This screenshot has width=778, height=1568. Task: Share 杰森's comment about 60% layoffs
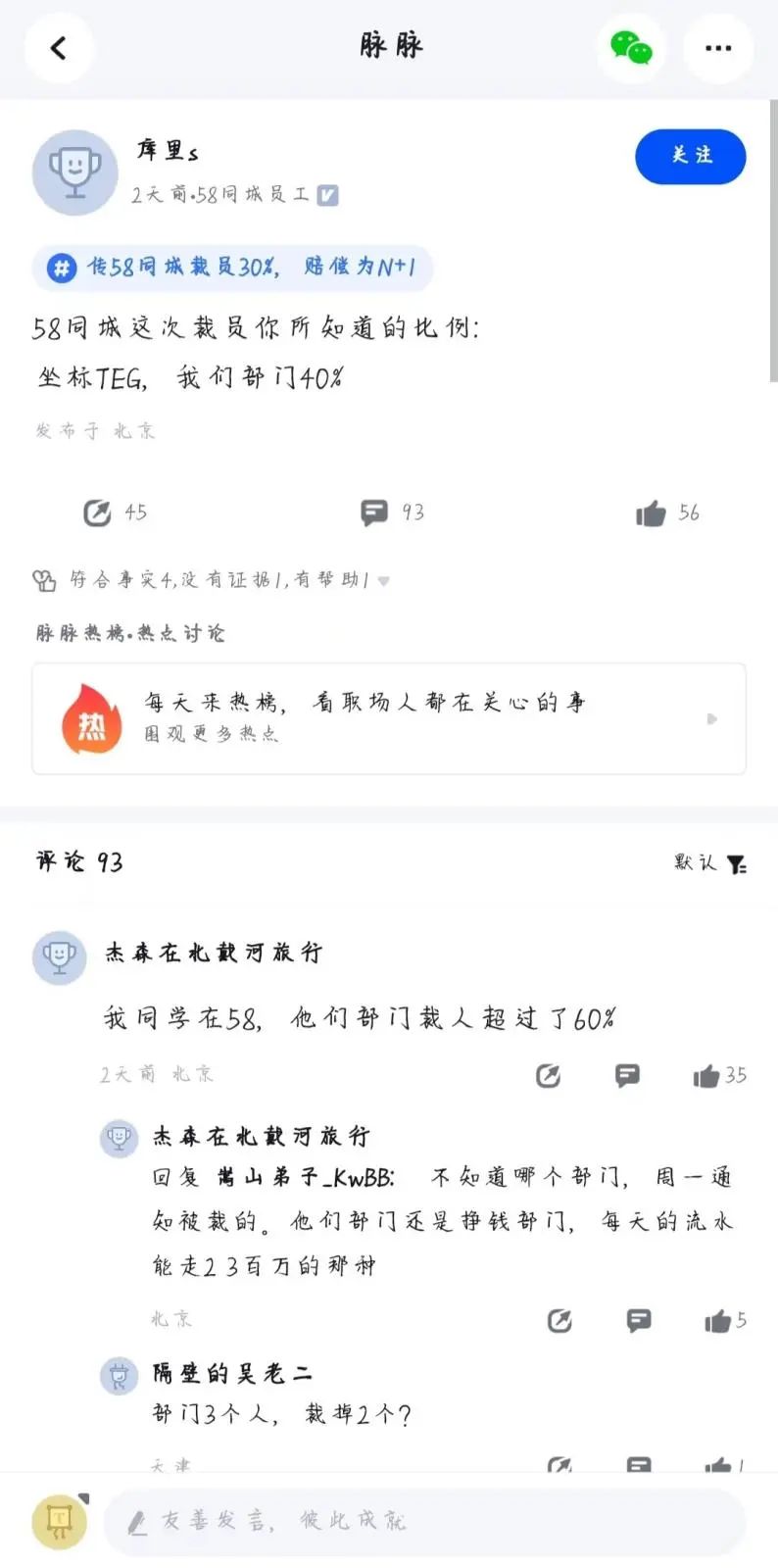[x=549, y=1076]
